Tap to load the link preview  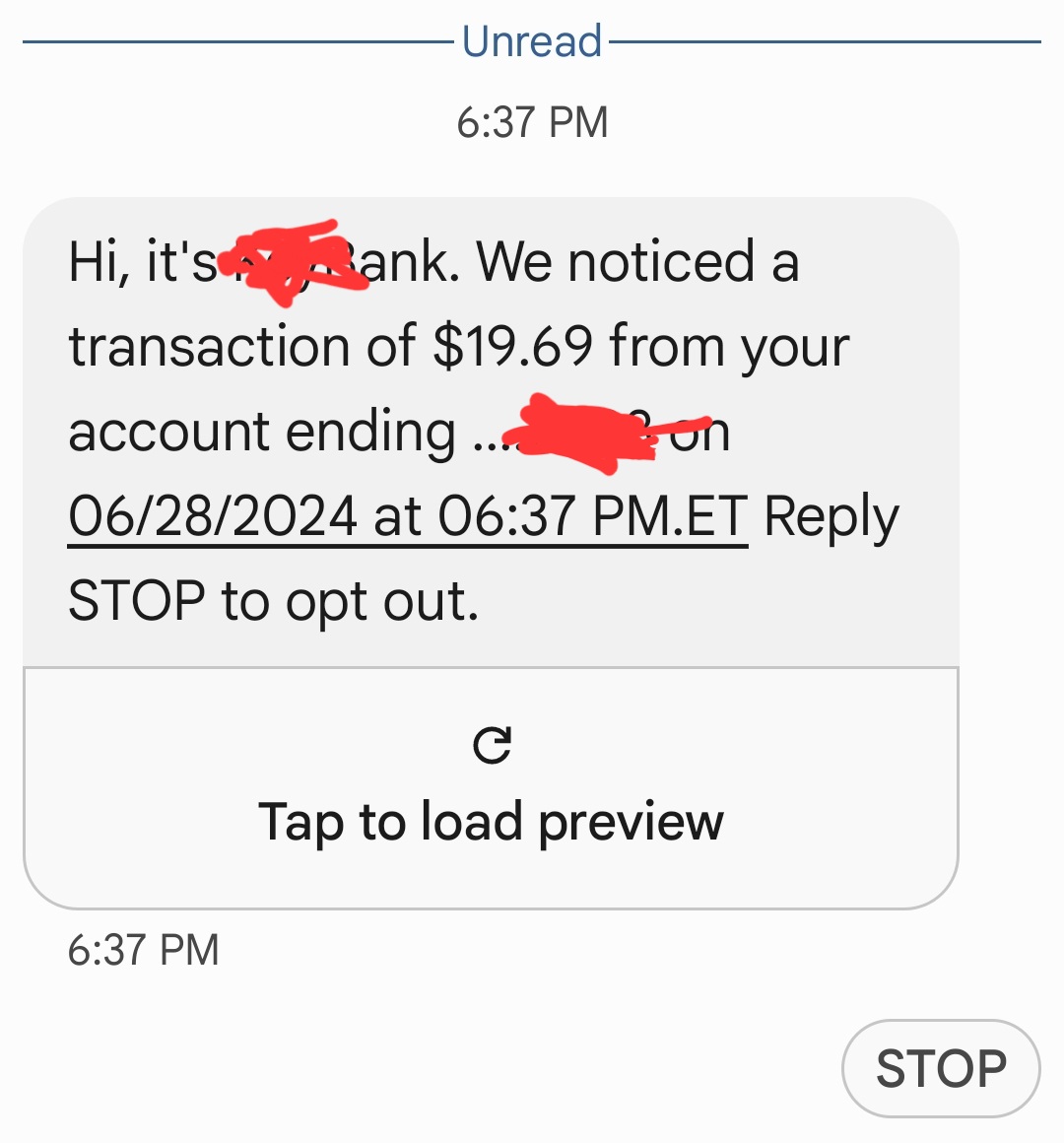(491, 788)
